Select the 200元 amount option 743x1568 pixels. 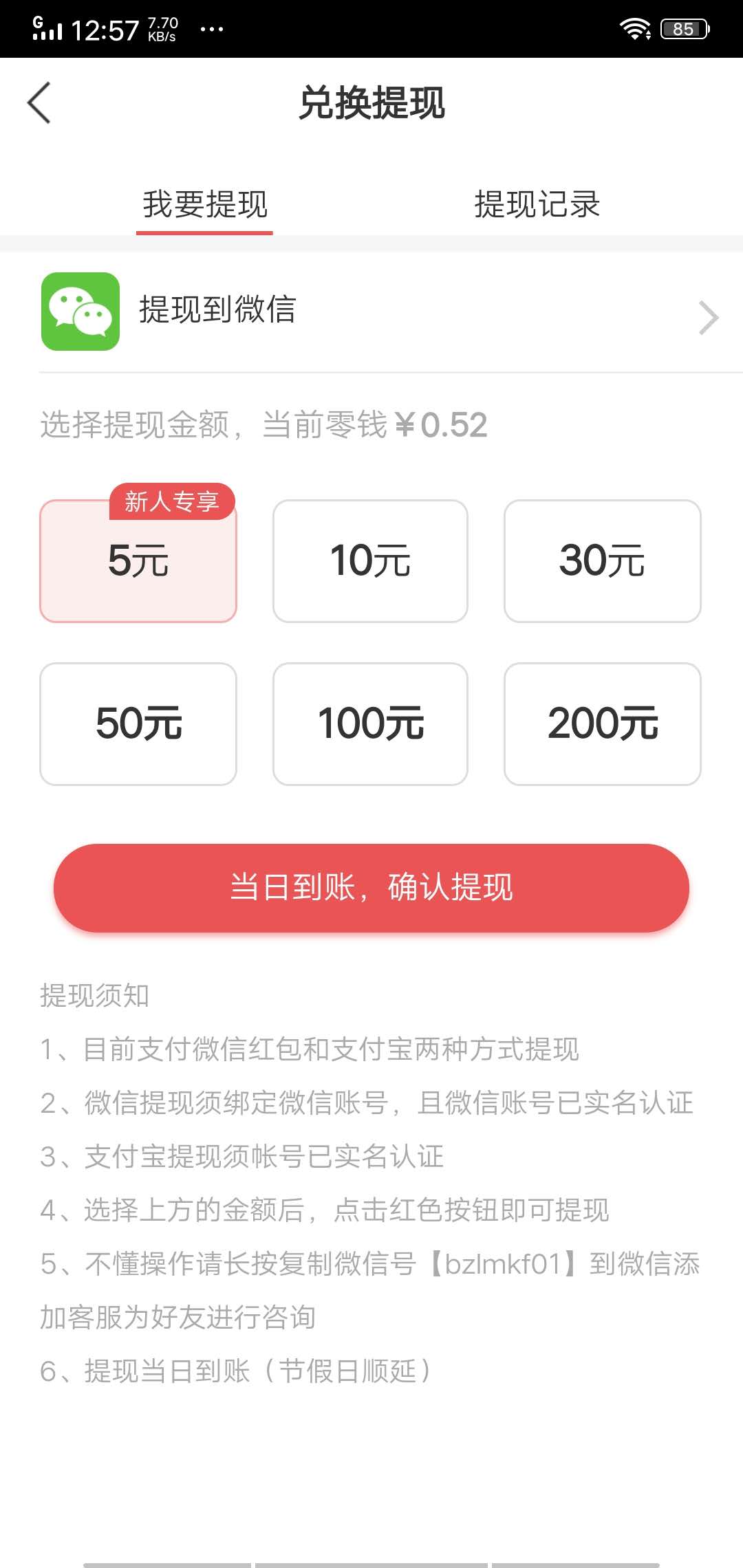(603, 723)
